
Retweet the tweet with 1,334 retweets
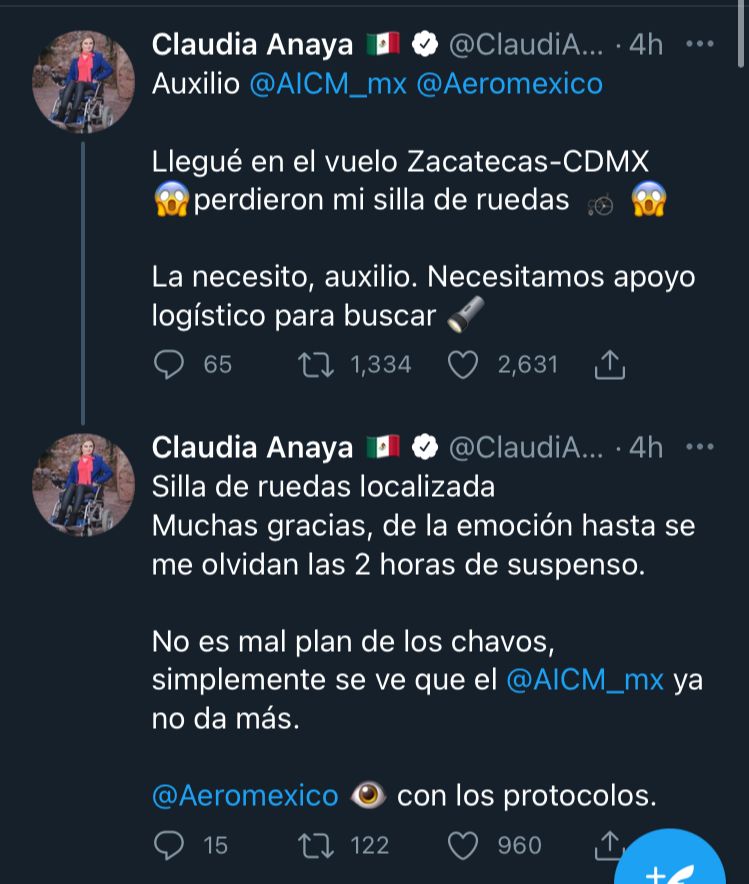(316, 365)
